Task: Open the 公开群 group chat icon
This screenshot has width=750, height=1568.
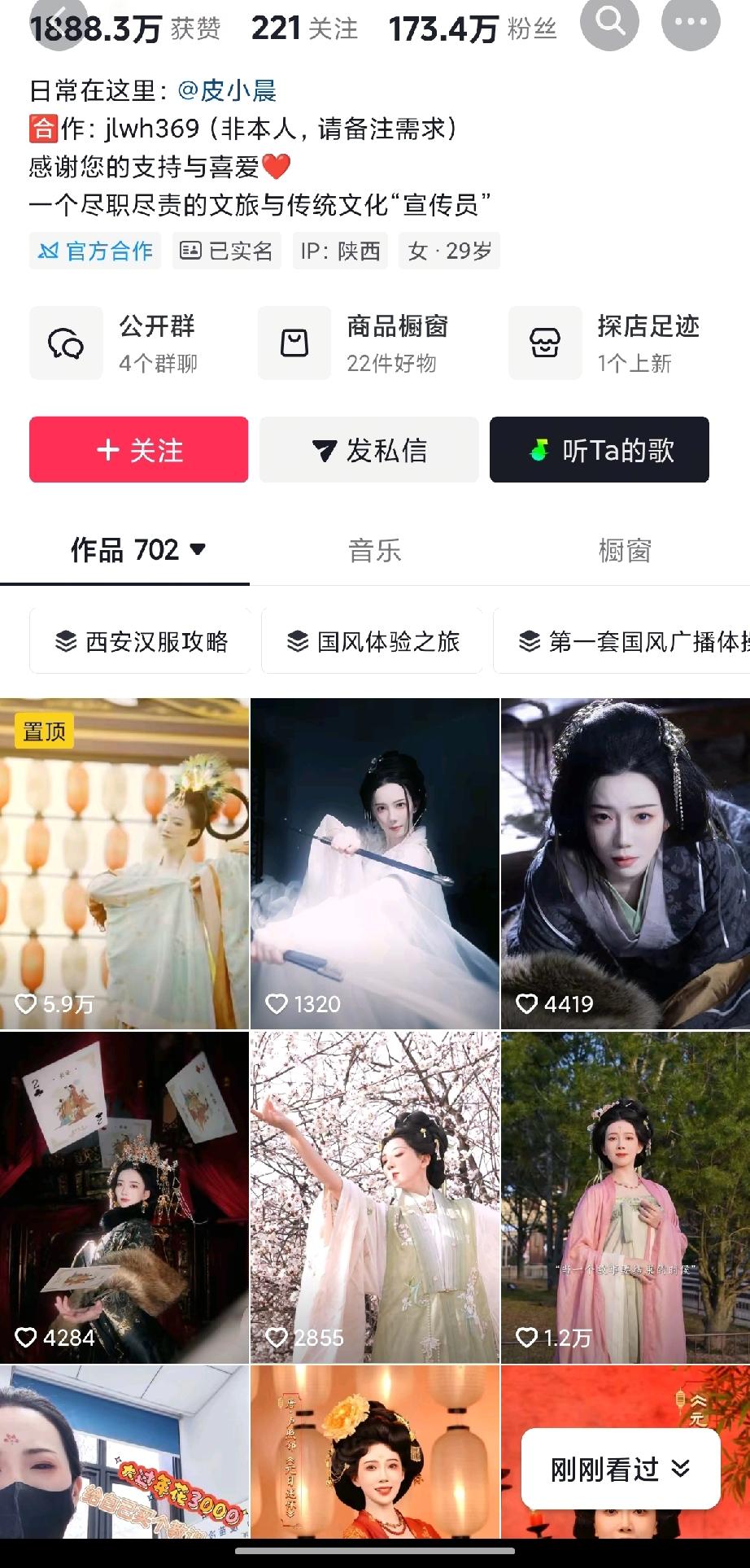Action: click(x=65, y=343)
